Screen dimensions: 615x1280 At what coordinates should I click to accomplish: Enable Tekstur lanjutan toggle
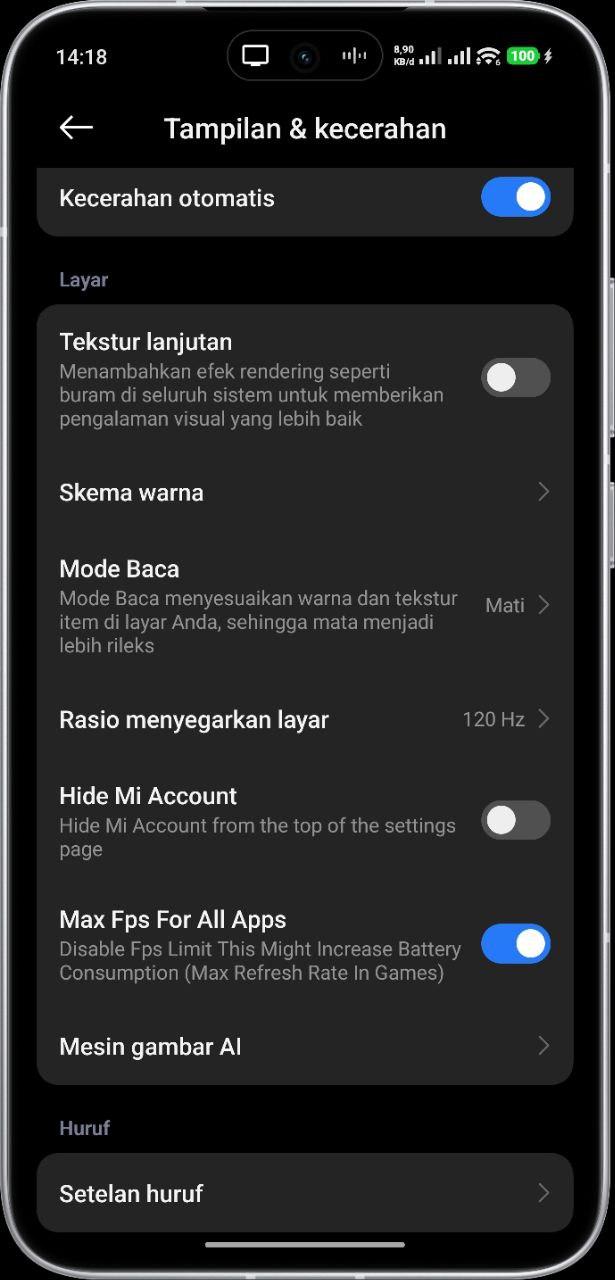pos(515,378)
